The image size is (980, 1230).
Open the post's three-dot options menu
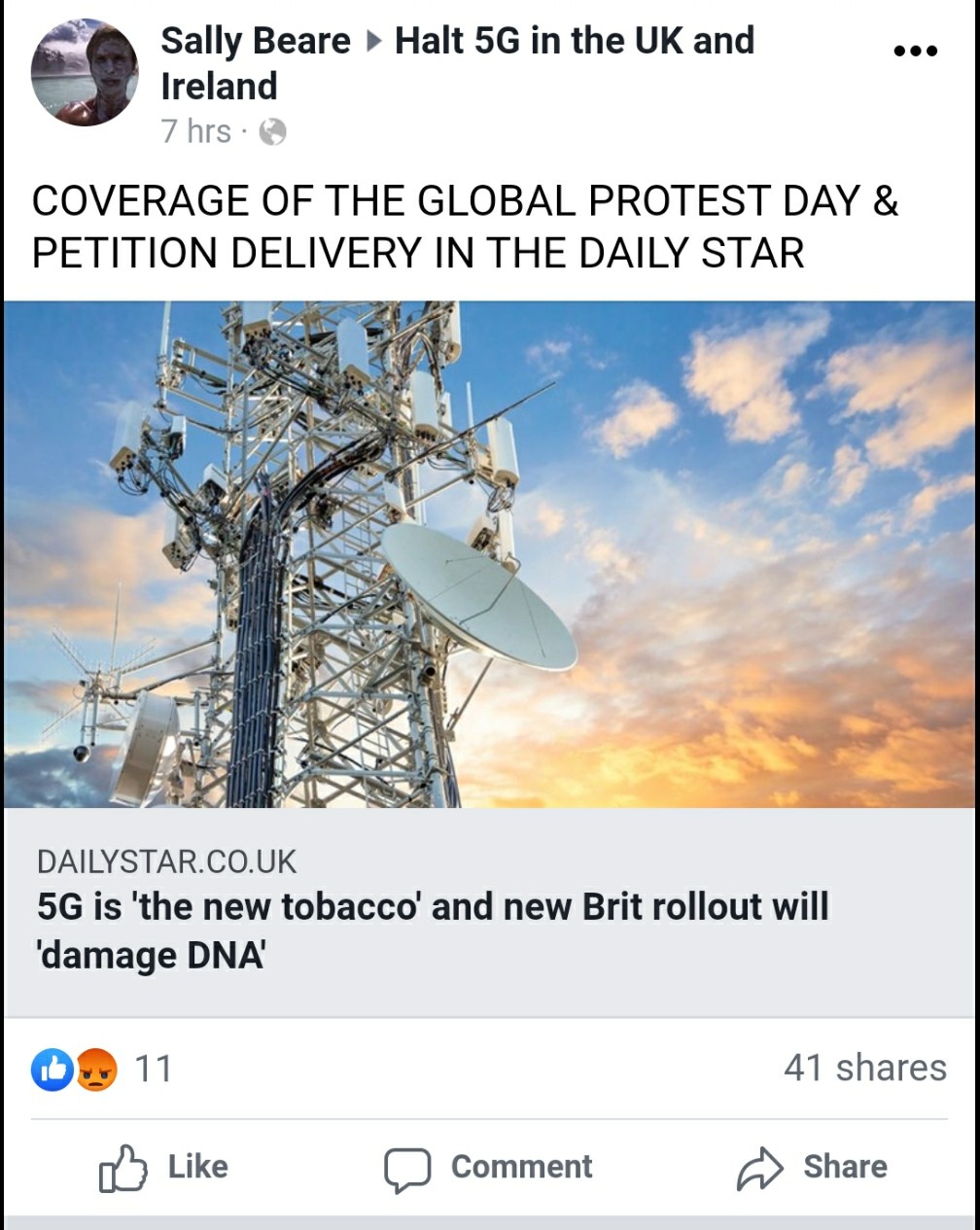(915, 51)
